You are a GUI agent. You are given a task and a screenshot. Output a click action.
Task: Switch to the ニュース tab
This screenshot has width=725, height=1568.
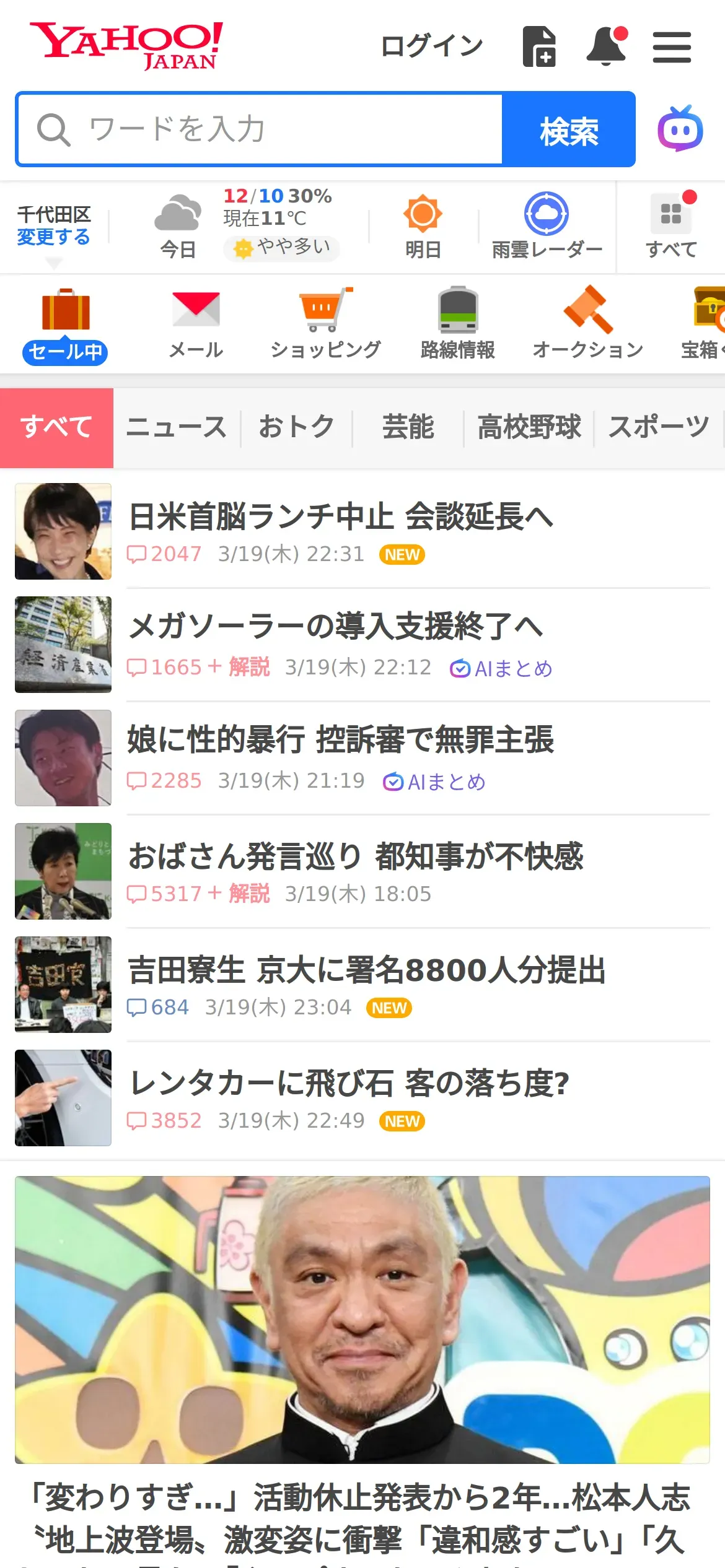pyautogui.click(x=177, y=427)
